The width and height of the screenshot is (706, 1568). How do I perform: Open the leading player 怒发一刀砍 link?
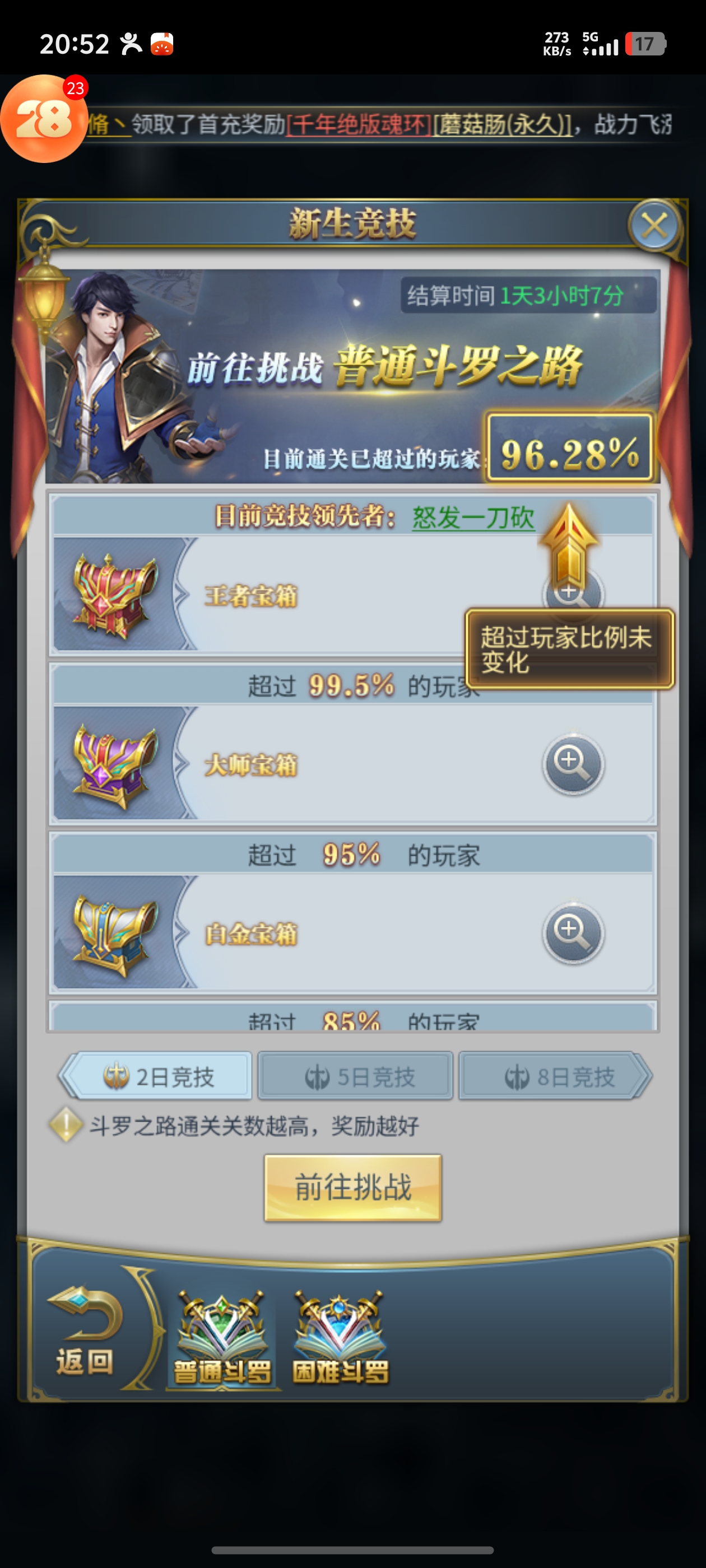[x=473, y=518]
